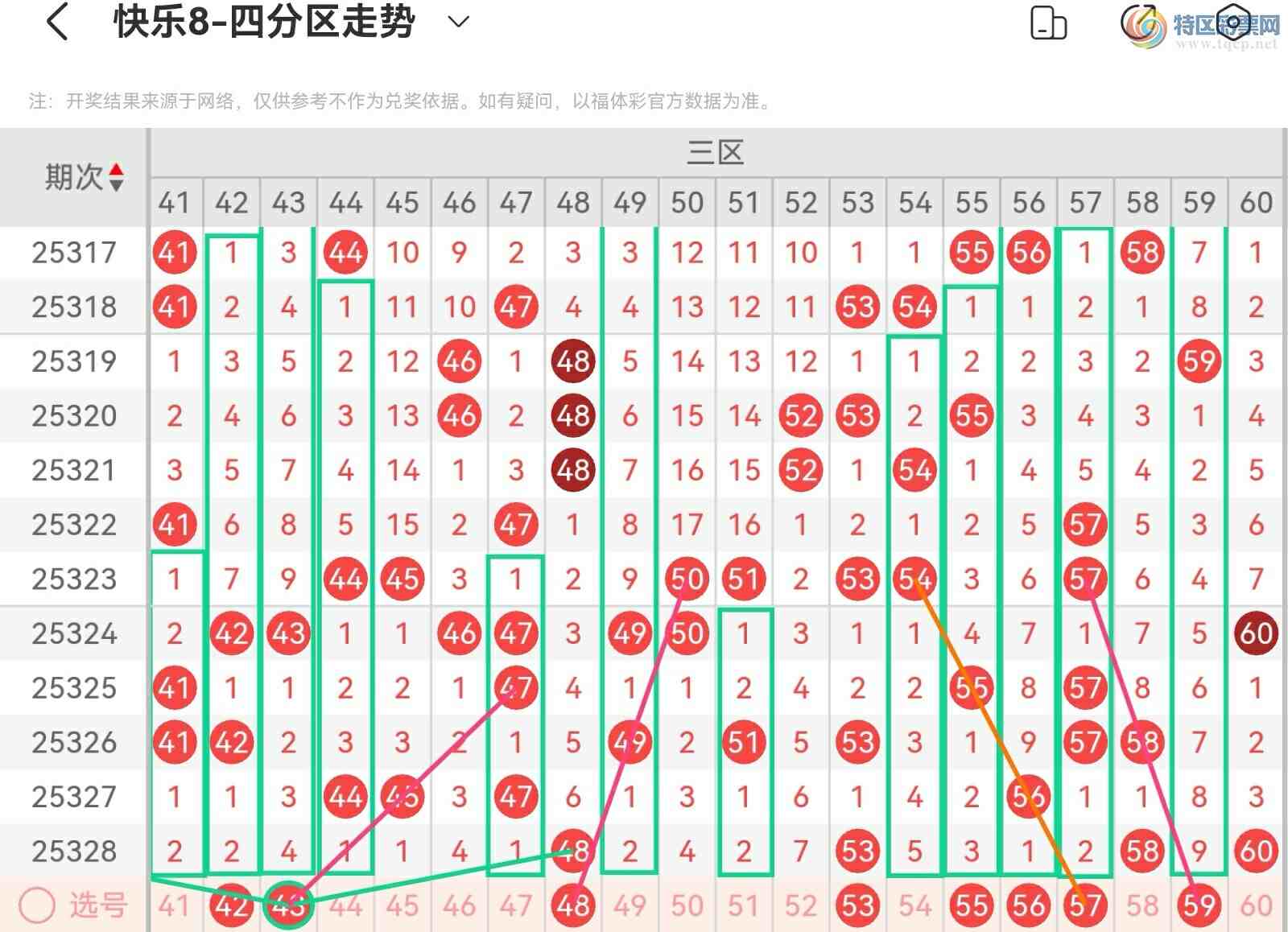The height and width of the screenshot is (932, 1288).
Task: Sort draws by 期次 order
Action: tap(117, 176)
